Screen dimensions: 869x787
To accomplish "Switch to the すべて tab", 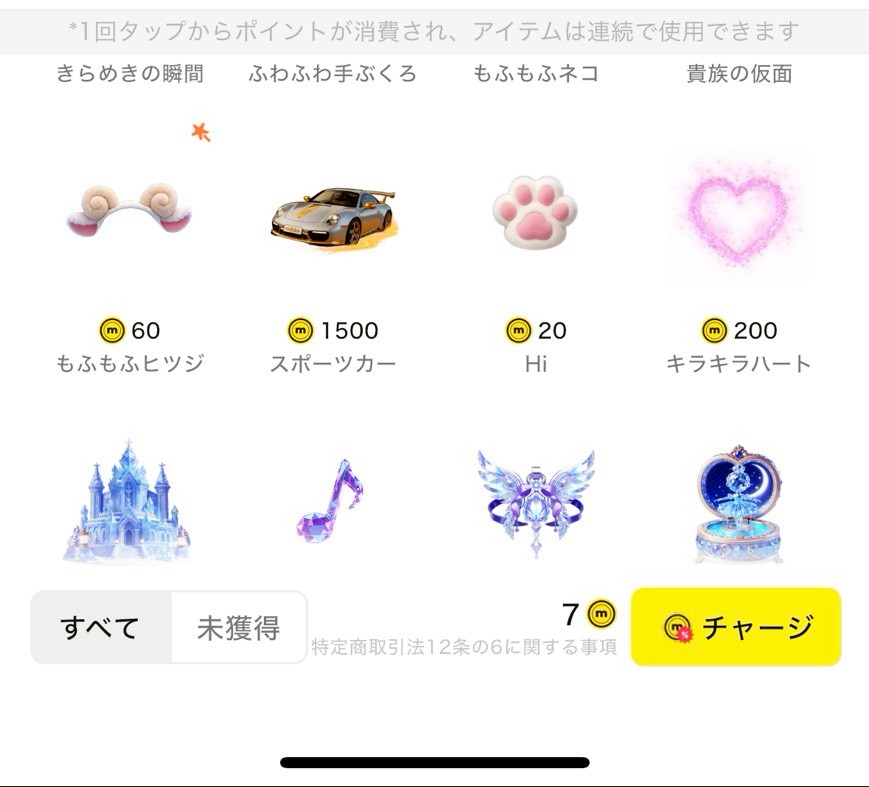I will tap(100, 628).
